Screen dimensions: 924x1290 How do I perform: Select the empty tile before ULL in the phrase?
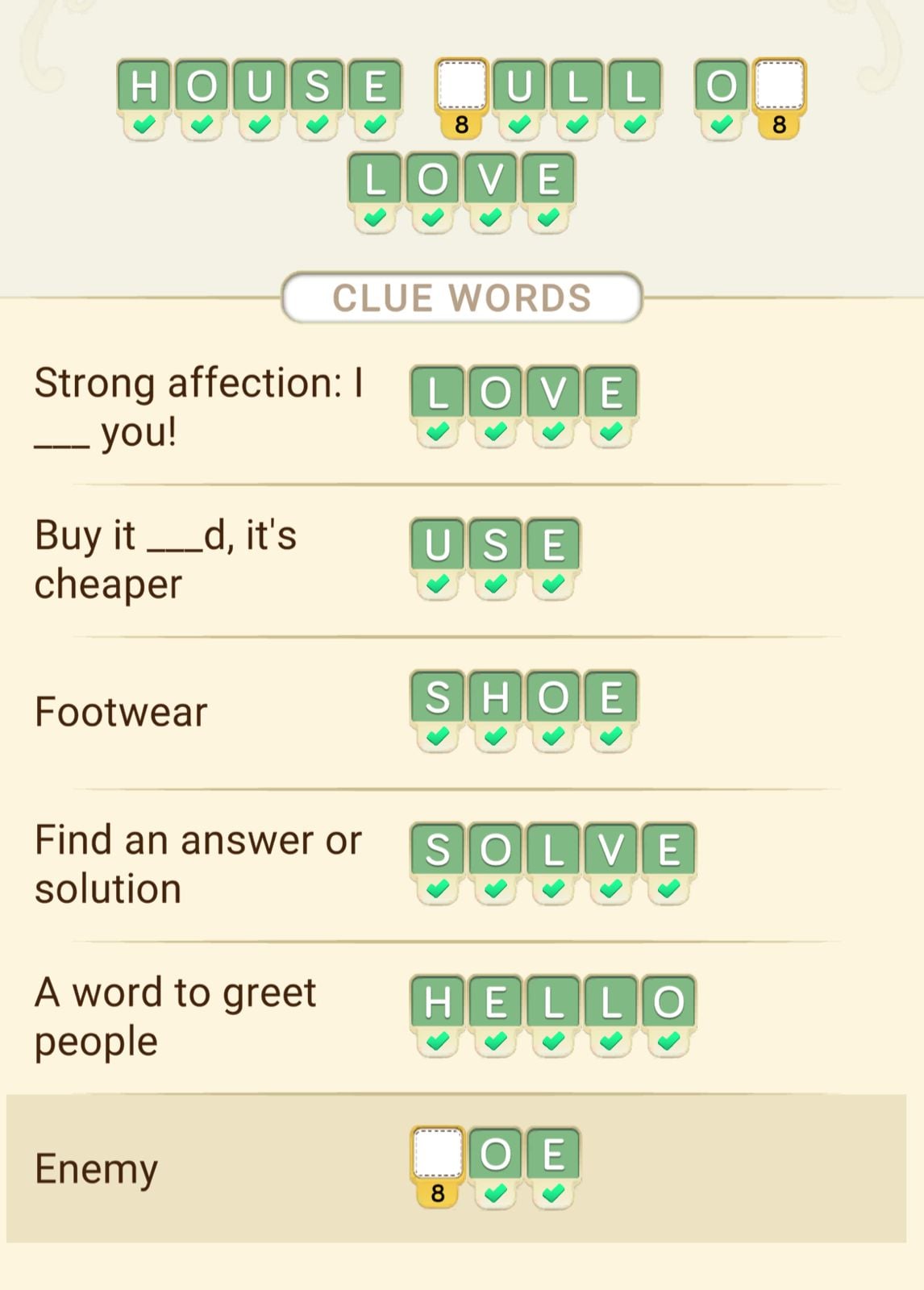[460, 85]
